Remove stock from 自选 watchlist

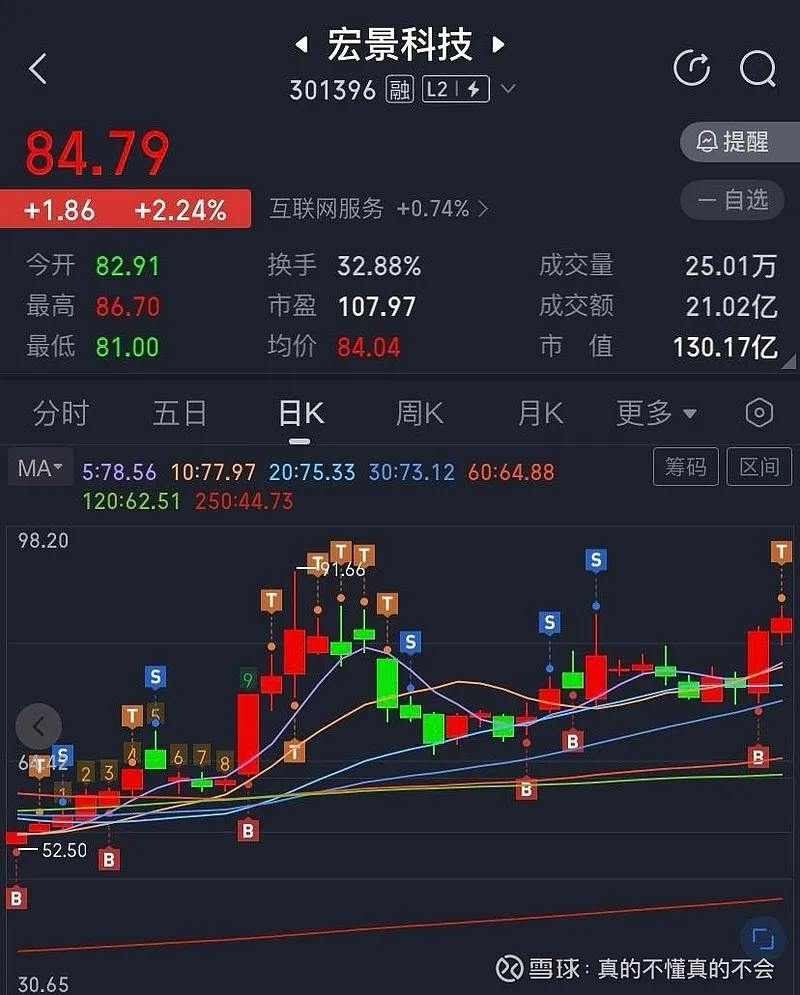point(738,200)
